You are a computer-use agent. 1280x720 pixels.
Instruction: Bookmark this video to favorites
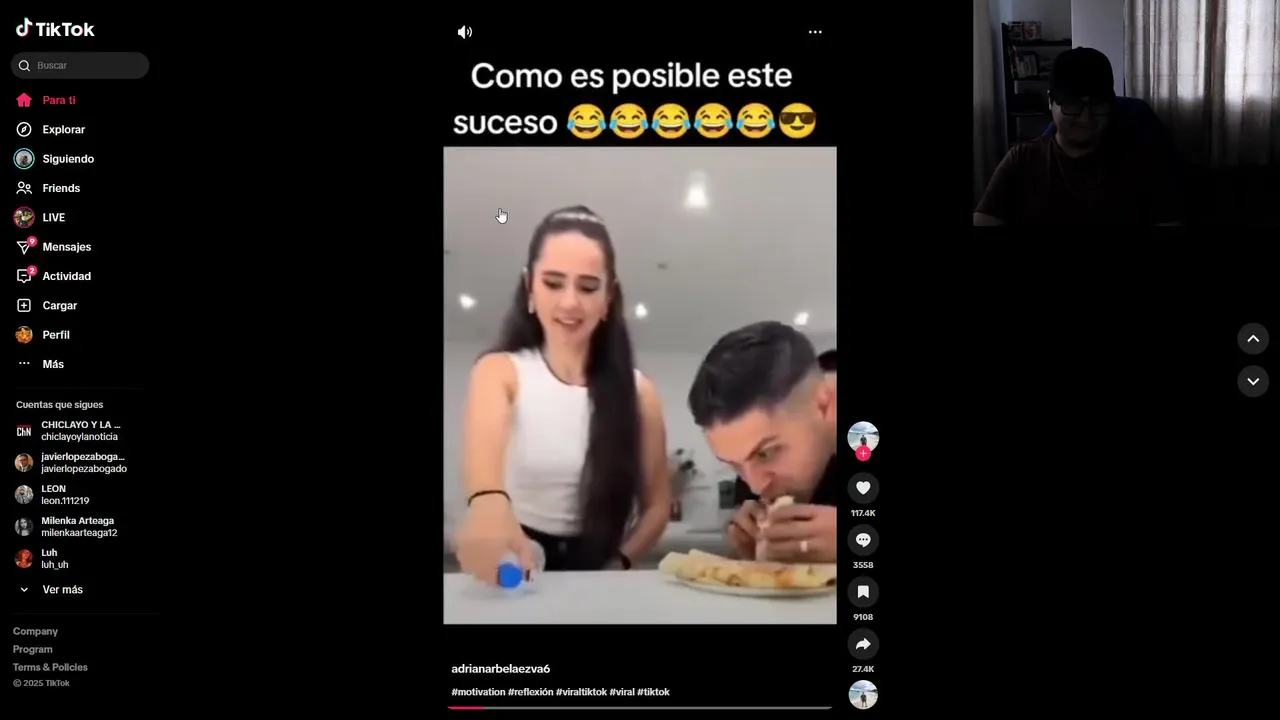point(863,592)
